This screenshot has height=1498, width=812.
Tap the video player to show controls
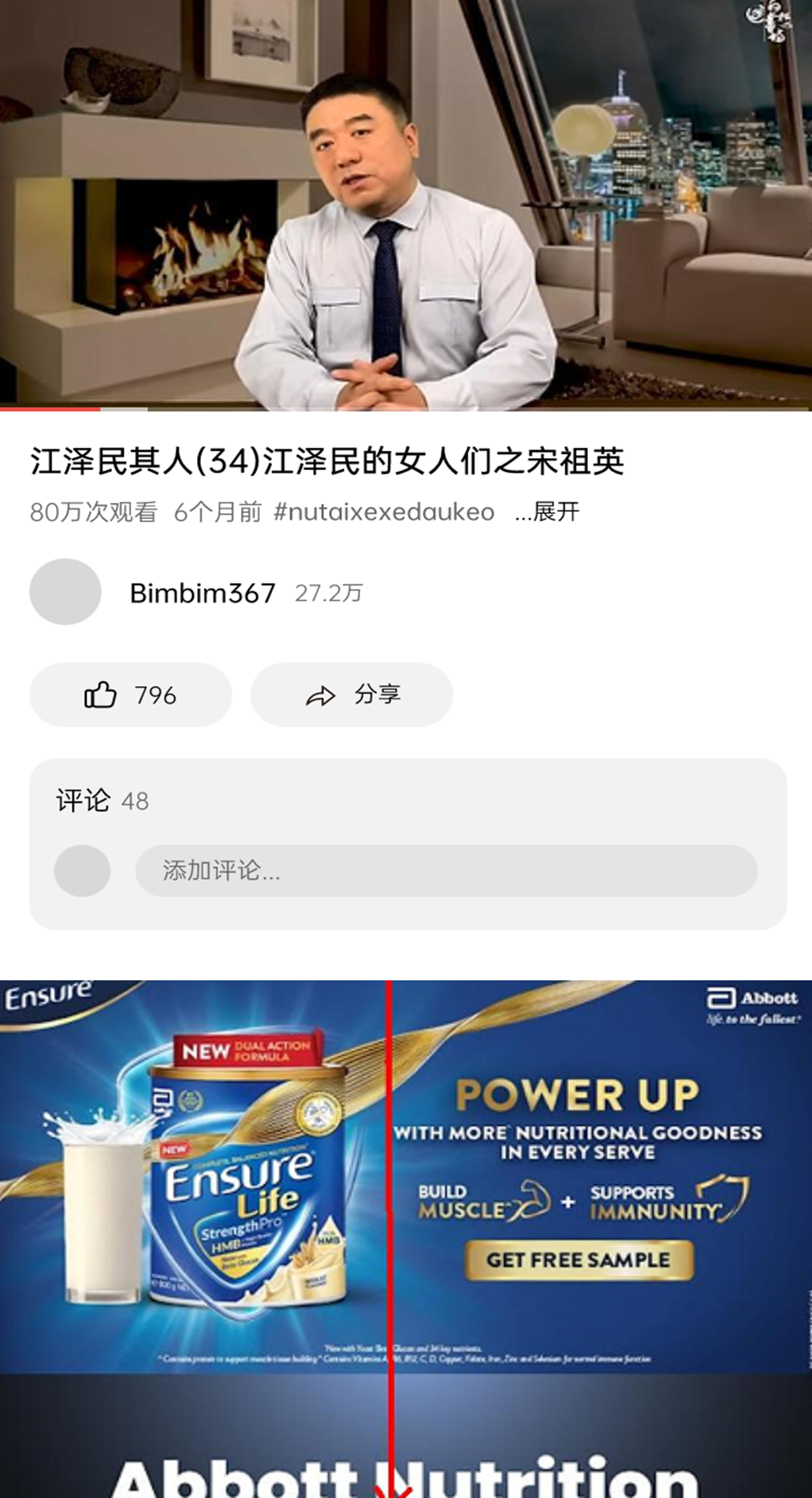(406, 205)
